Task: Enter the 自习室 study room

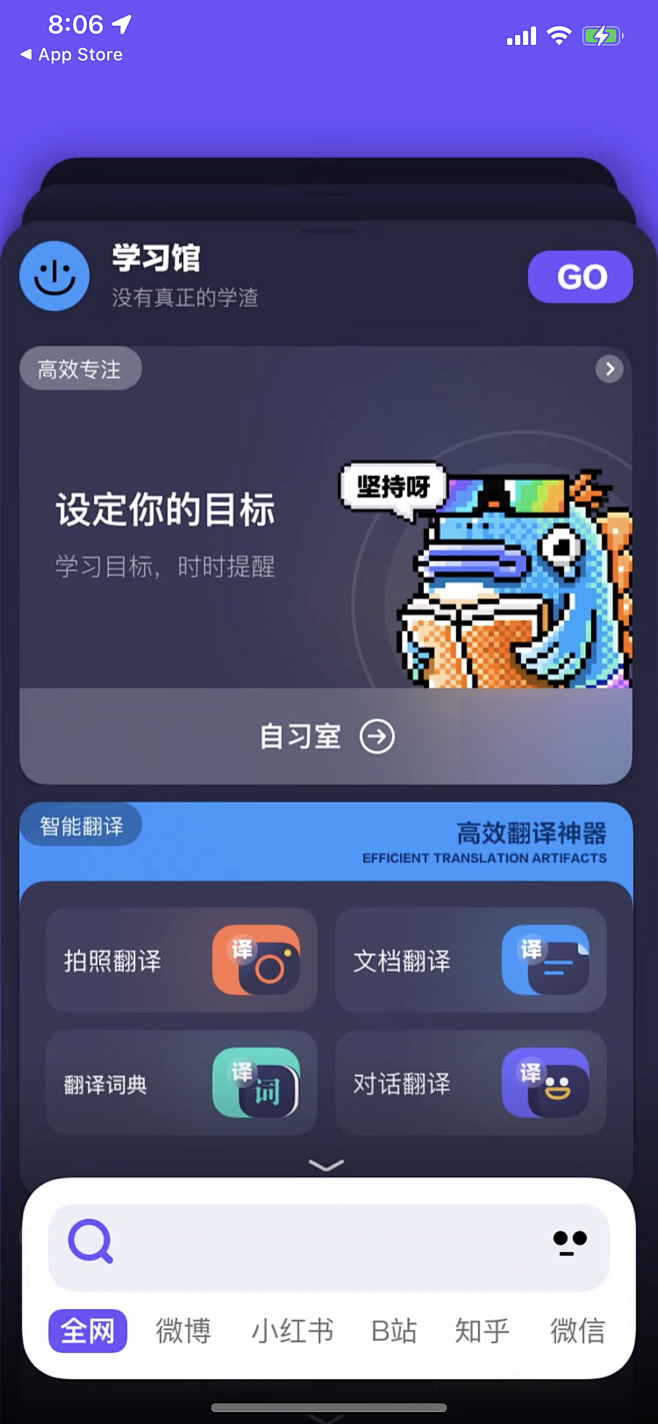Action: click(326, 737)
